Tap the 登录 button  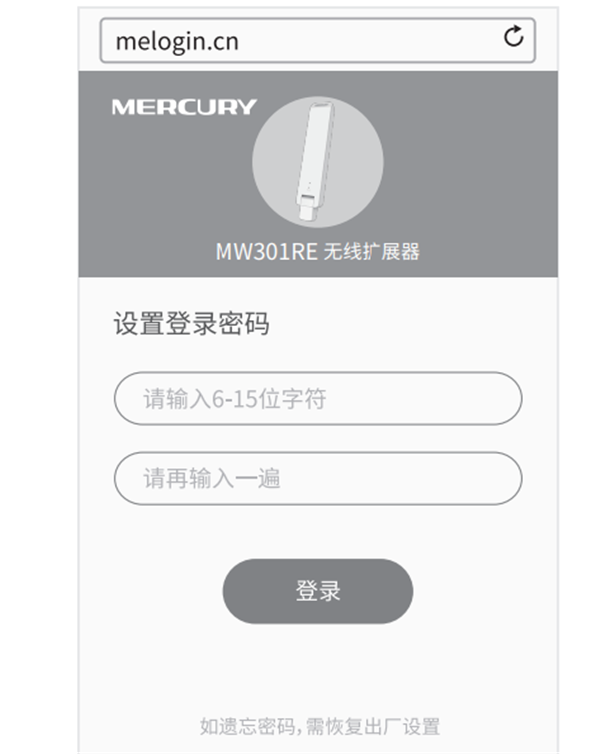pyautogui.click(x=317, y=591)
